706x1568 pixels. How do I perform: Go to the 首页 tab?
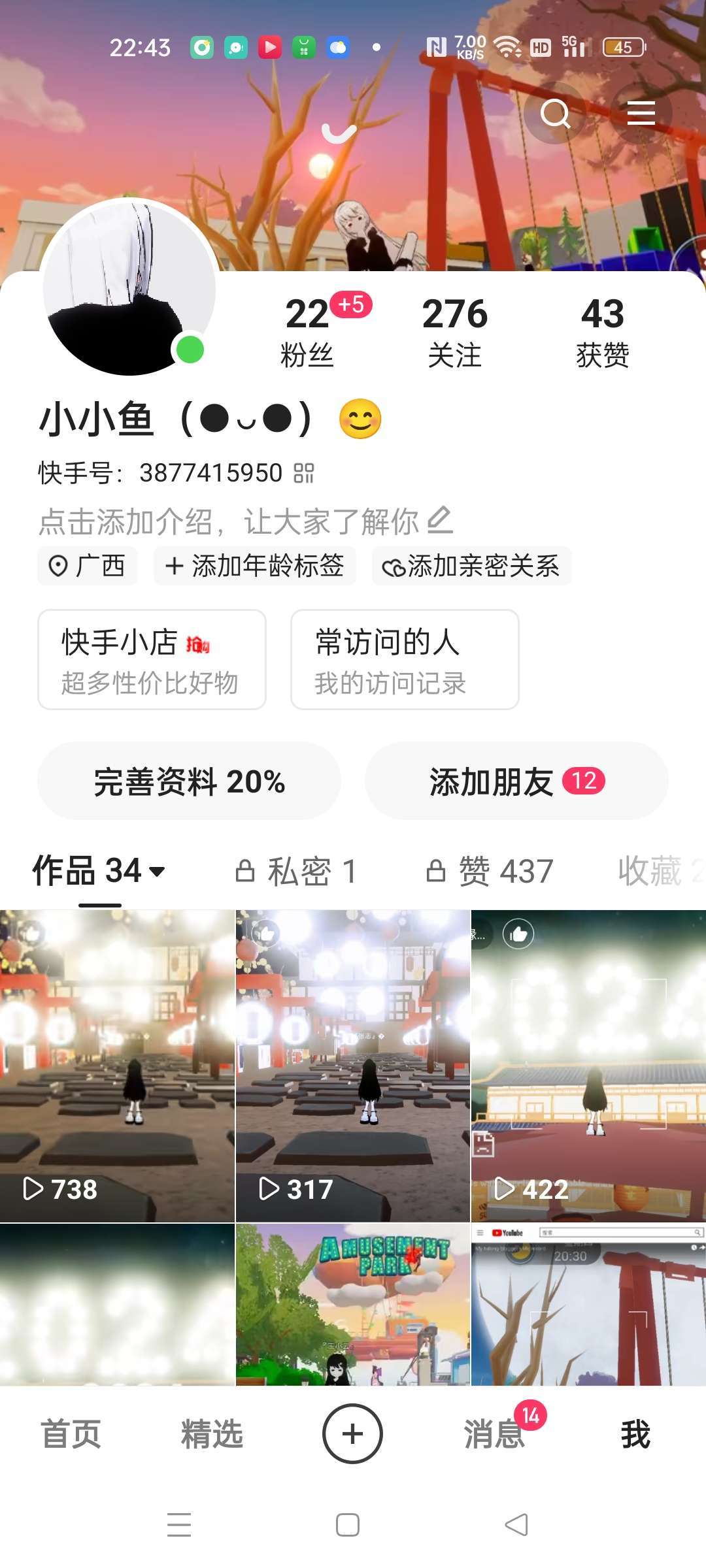tap(71, 1435)
